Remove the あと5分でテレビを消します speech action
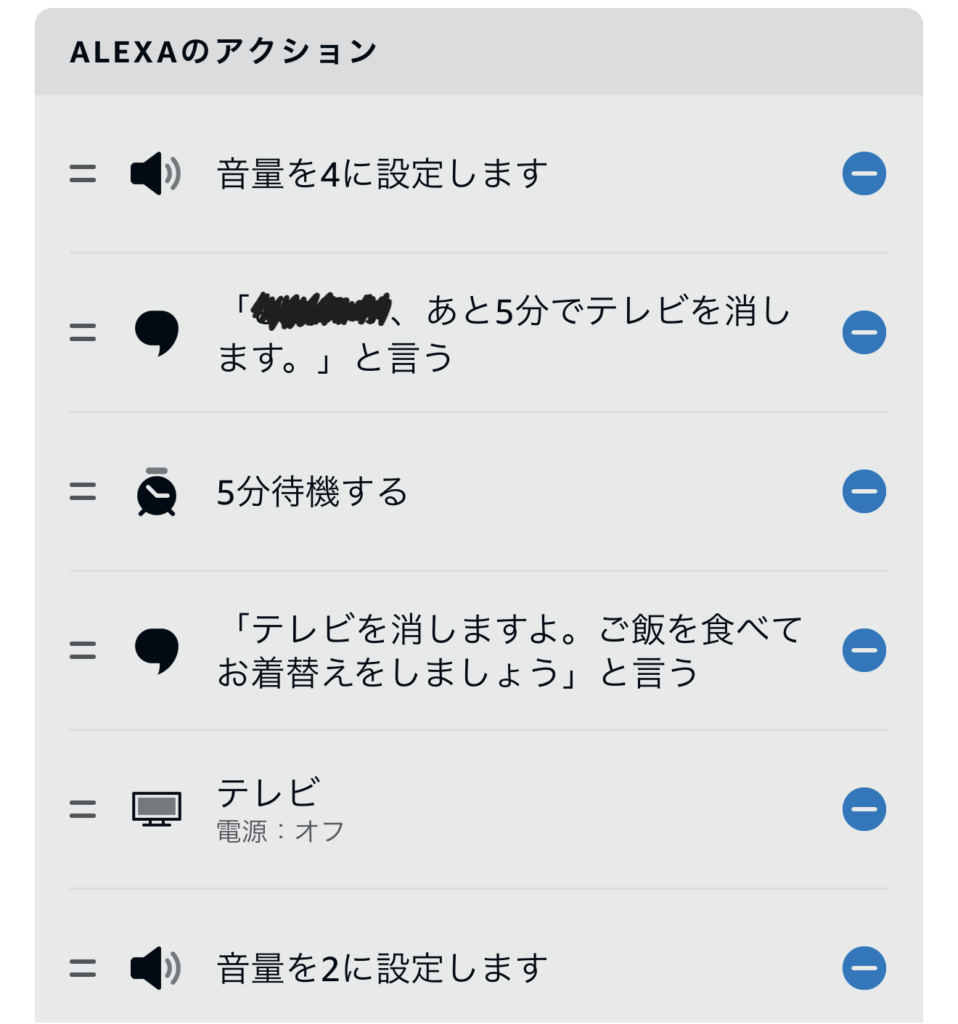Viewport: 958px width, 1024px height. click(864, 332)
